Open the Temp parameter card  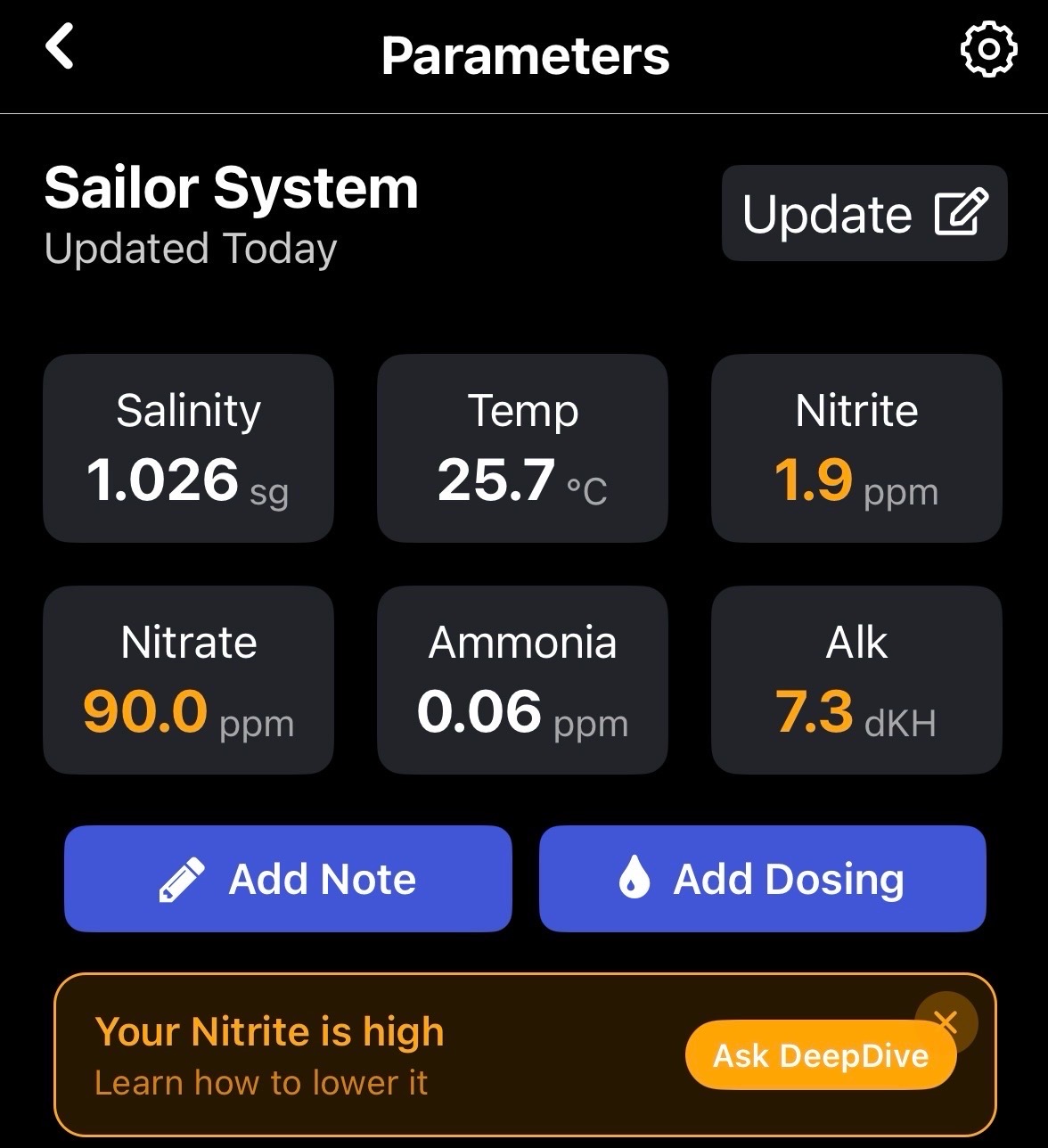pos(522,448)
